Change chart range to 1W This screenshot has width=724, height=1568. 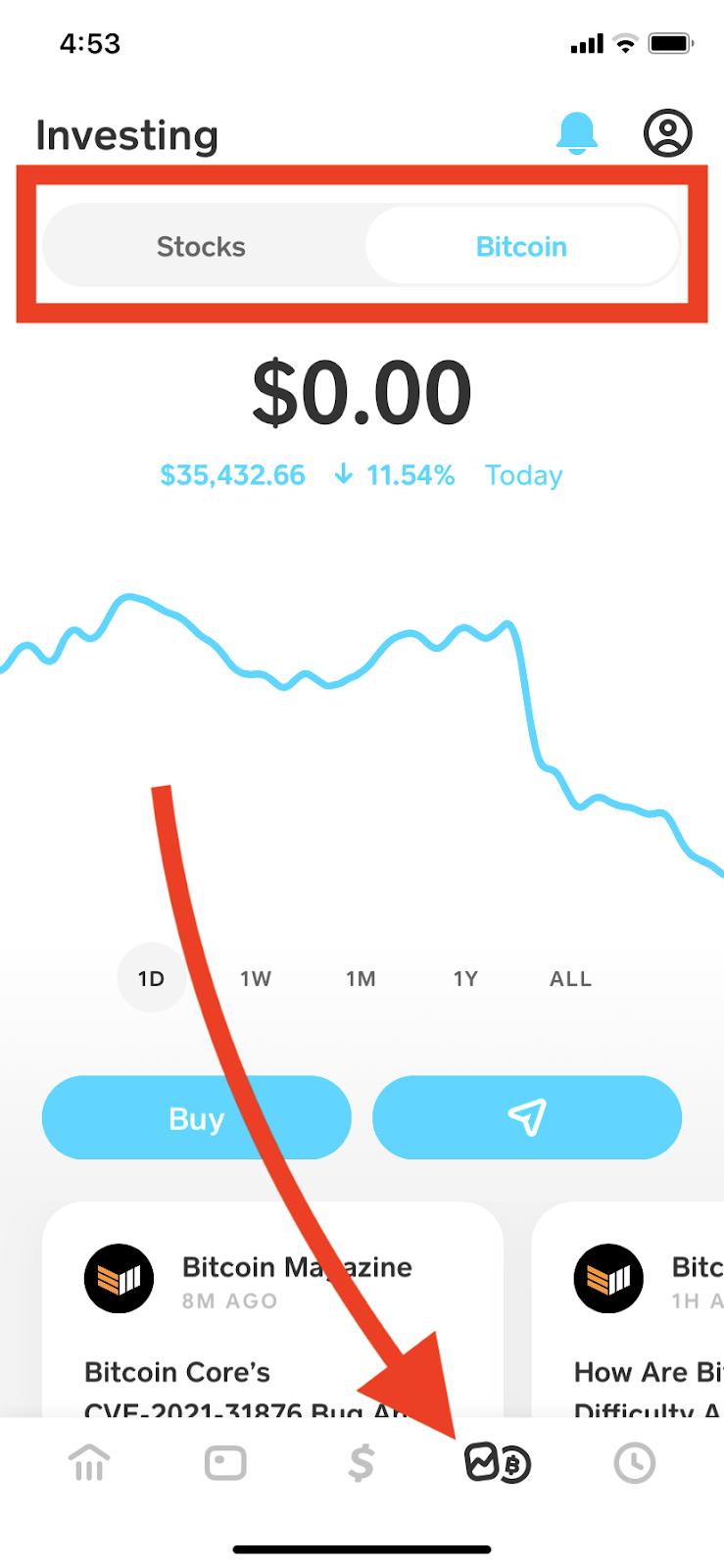[x=256, y=978]
